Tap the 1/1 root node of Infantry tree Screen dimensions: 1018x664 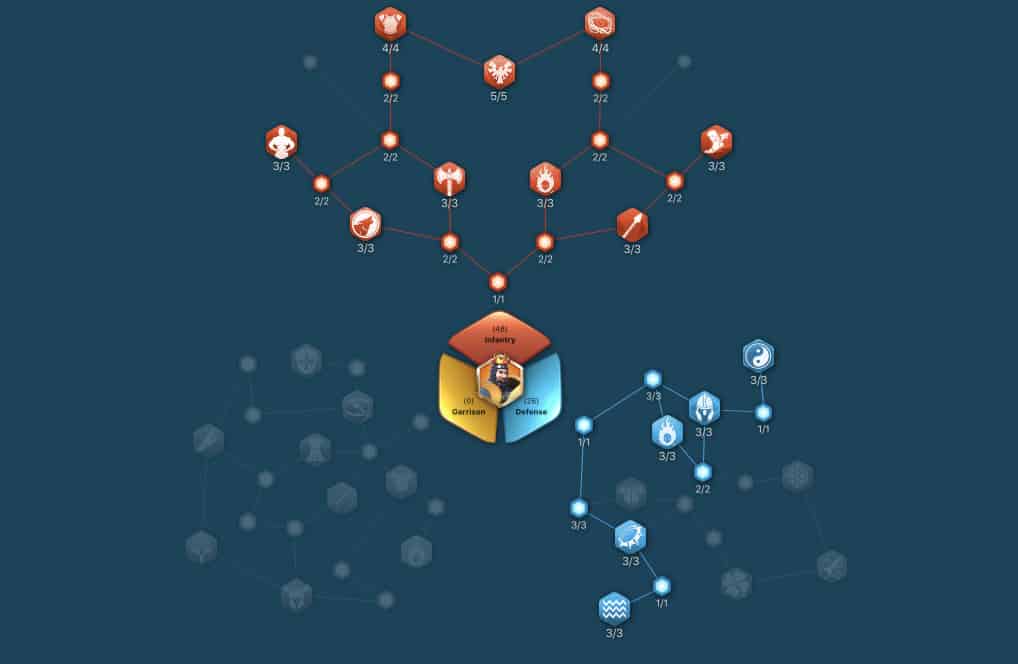coord(498,282)
